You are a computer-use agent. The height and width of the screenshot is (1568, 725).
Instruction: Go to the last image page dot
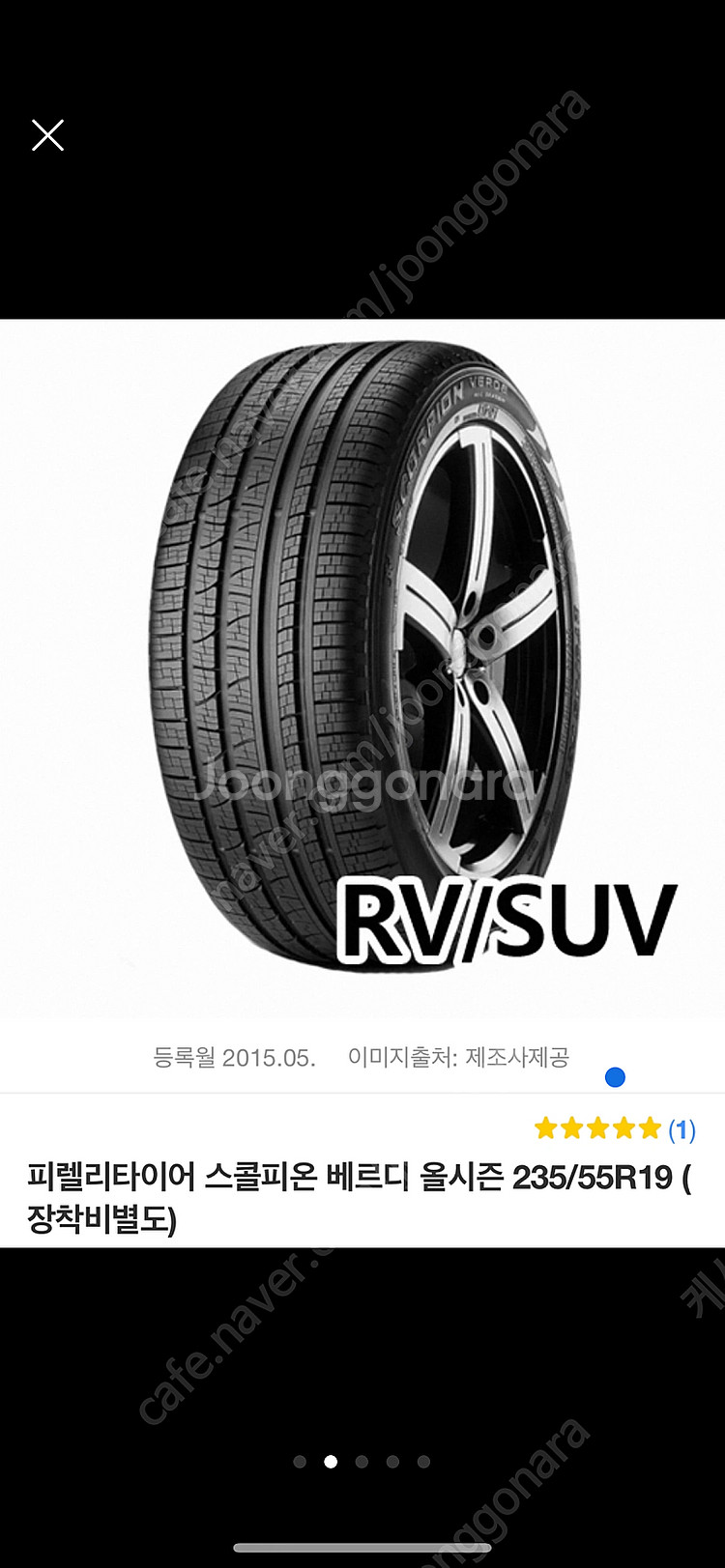pyautogui.click(x=423, y=1462)
